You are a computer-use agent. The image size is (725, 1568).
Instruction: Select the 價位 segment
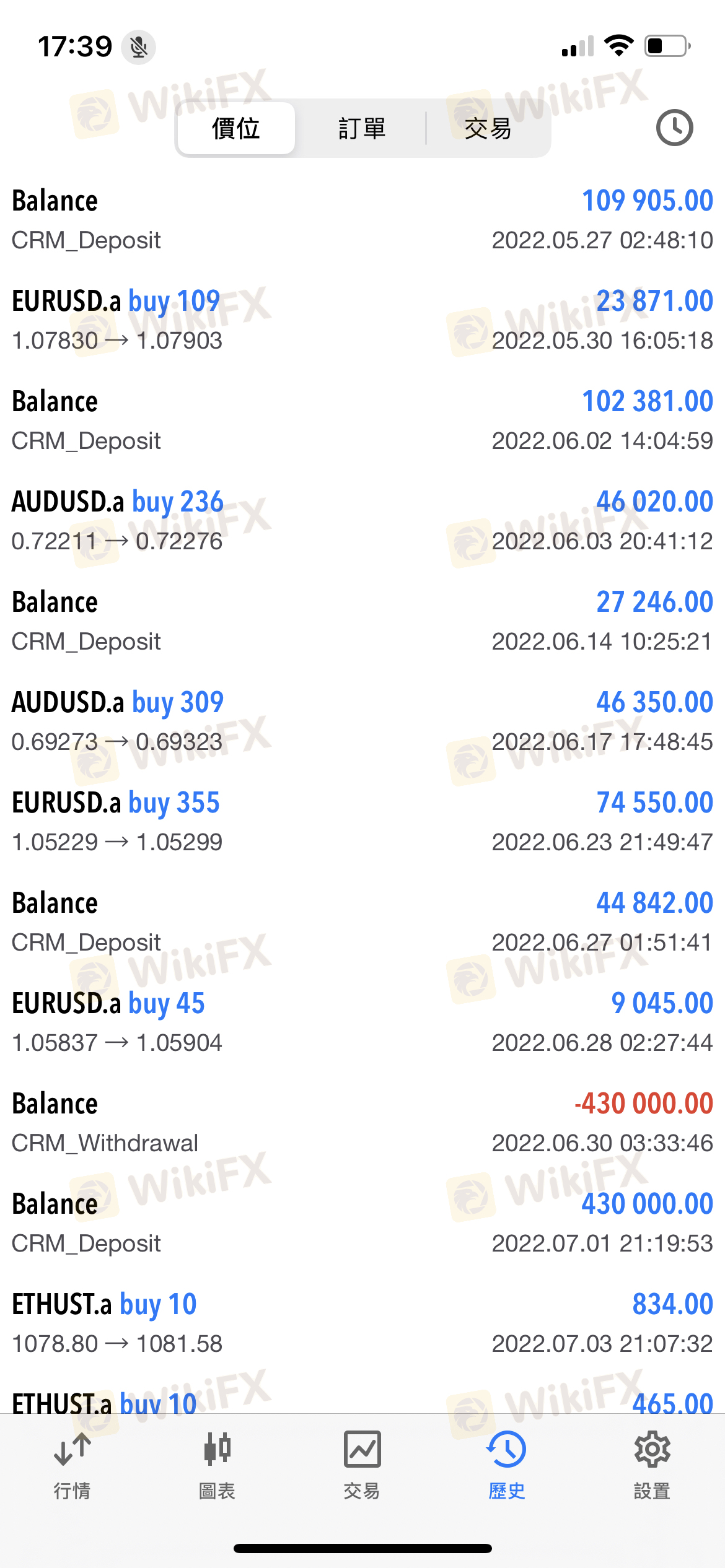click(236, 128)
